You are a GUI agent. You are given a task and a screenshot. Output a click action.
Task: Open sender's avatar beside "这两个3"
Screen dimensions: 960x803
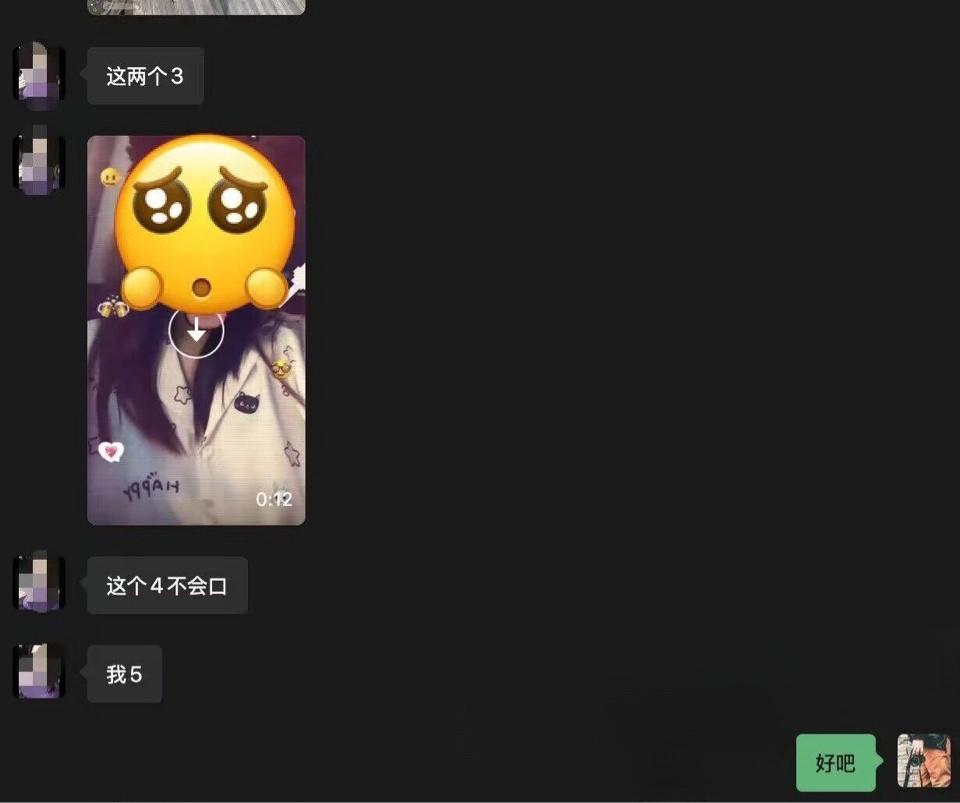(x=39, y=74)
